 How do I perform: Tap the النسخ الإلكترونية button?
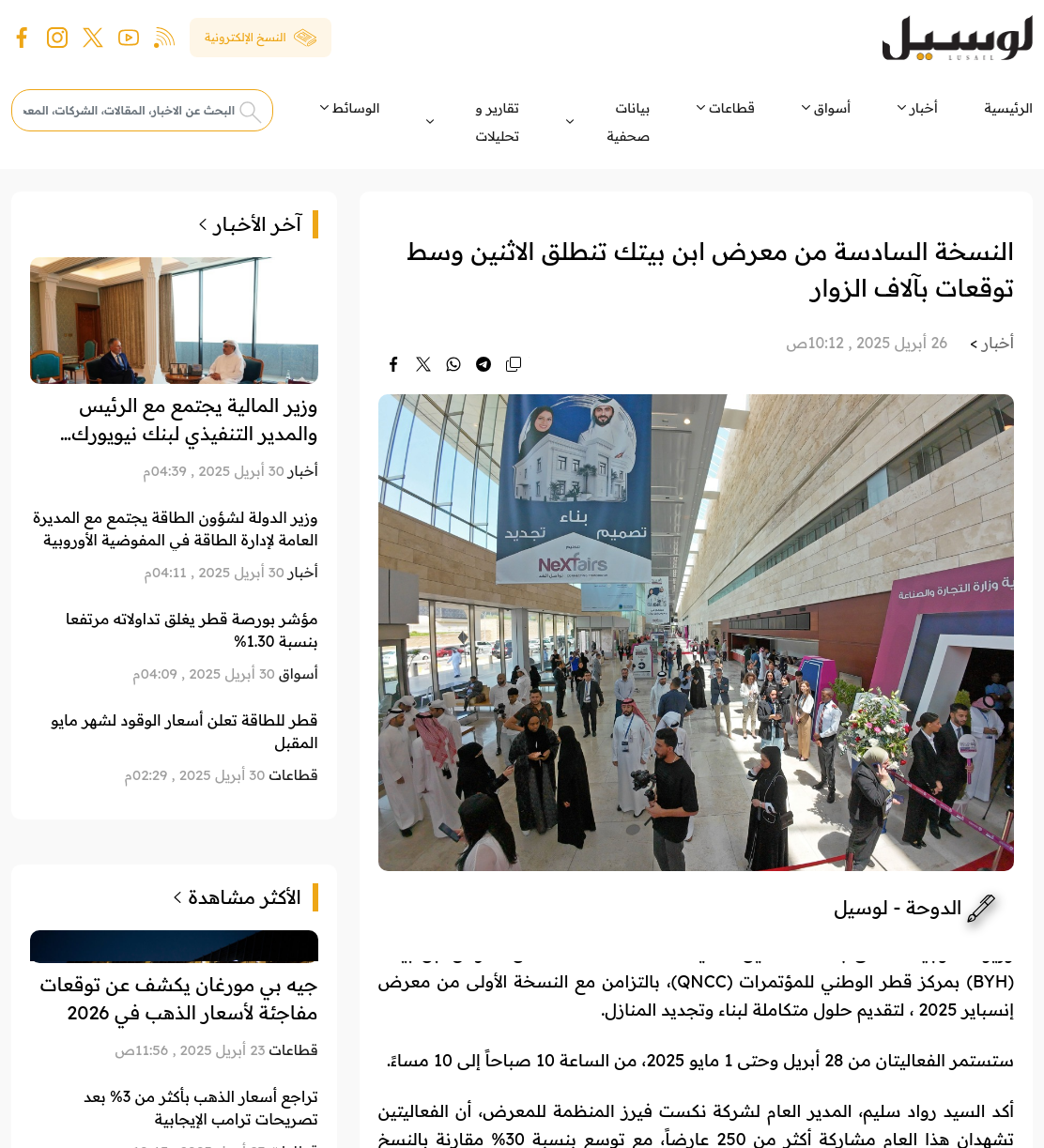click(260, 38)
